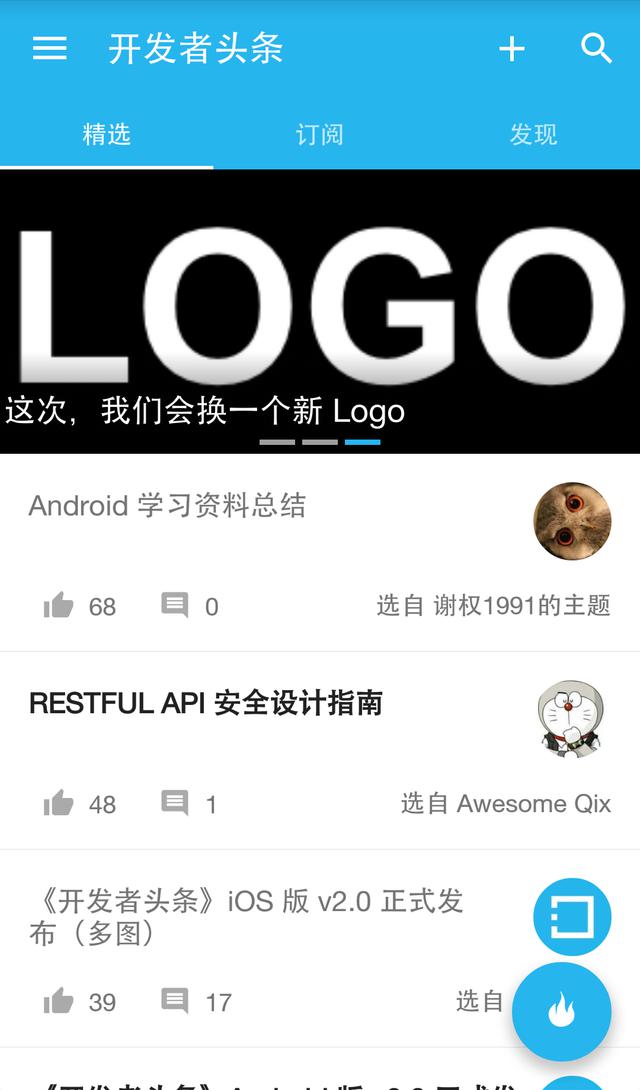The image size is (640, 1090).
Task: Switch to the 订阅 tab
Action: pos(319,134)
